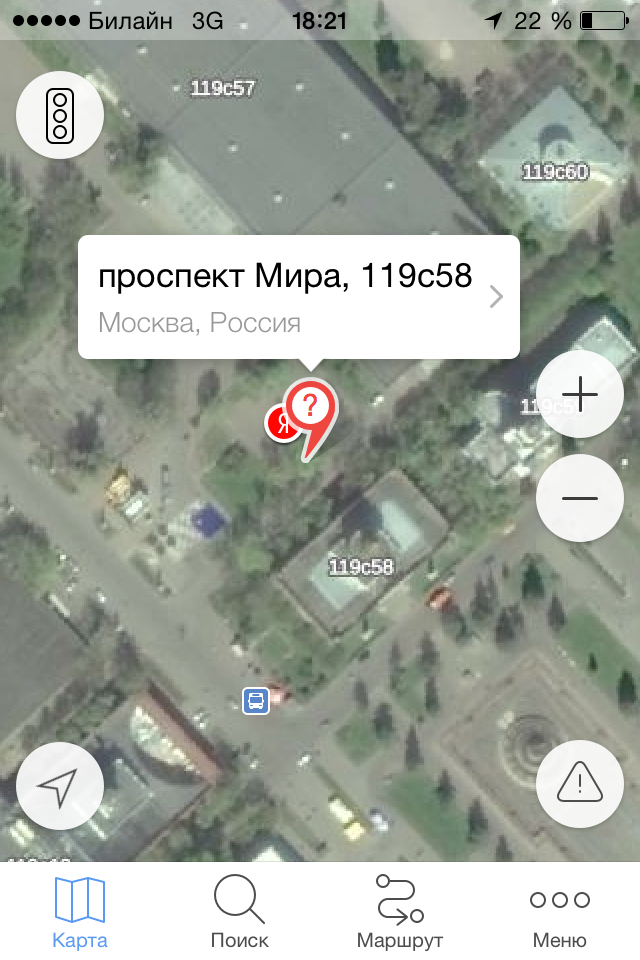This screenshot has height=960, width=640.
Task: Report a road event with warning triangle
Action: (x=580, y=783)
